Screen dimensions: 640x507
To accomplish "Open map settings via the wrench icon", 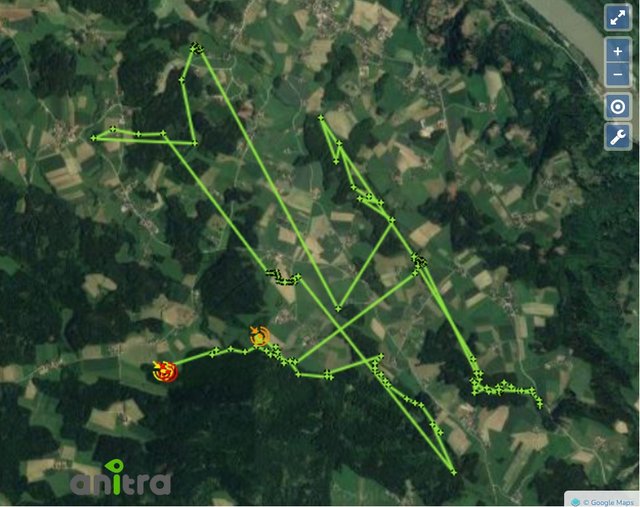I will [618, 137].
